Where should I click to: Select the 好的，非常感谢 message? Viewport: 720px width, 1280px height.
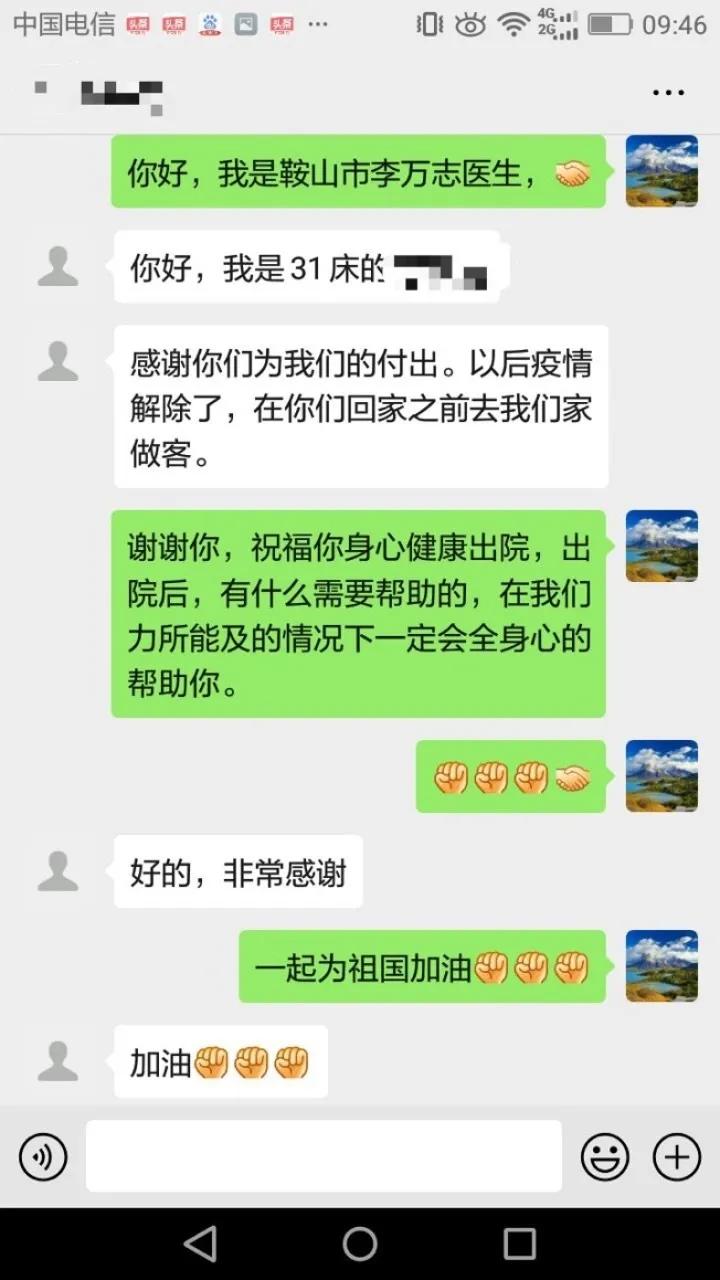237,871
